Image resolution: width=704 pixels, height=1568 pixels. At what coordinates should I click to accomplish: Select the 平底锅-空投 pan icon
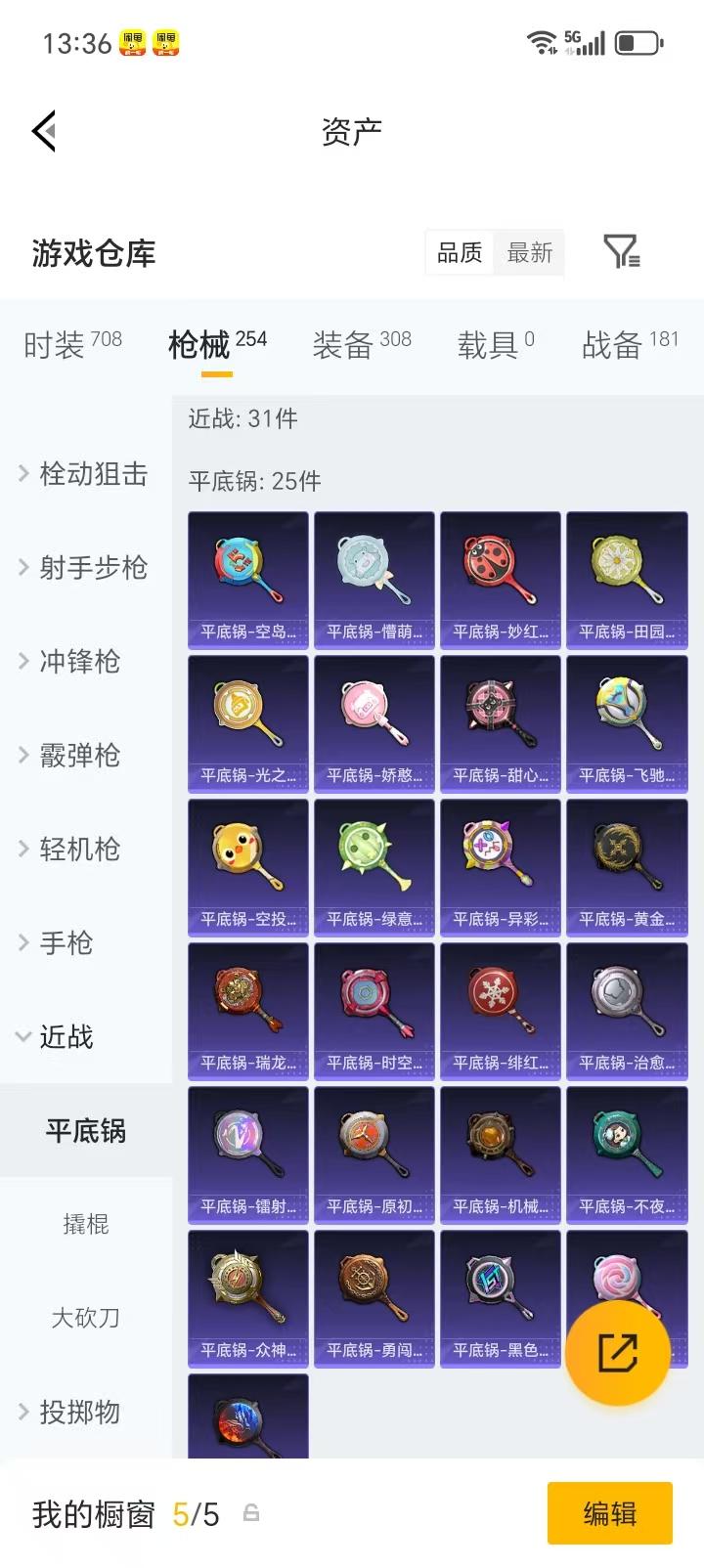point(247,867)
